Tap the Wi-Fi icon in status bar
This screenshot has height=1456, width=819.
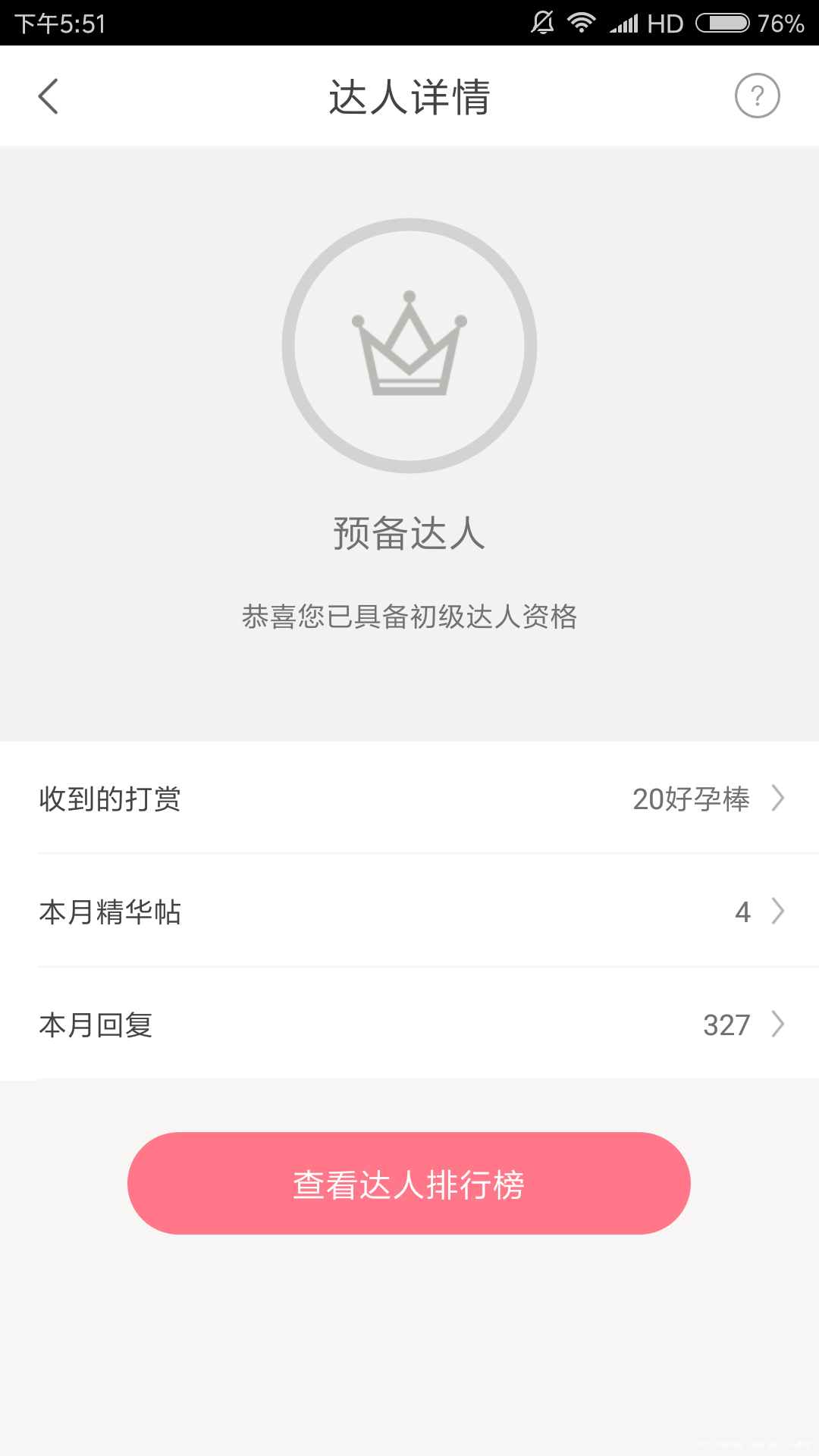(x=582, y=23)
